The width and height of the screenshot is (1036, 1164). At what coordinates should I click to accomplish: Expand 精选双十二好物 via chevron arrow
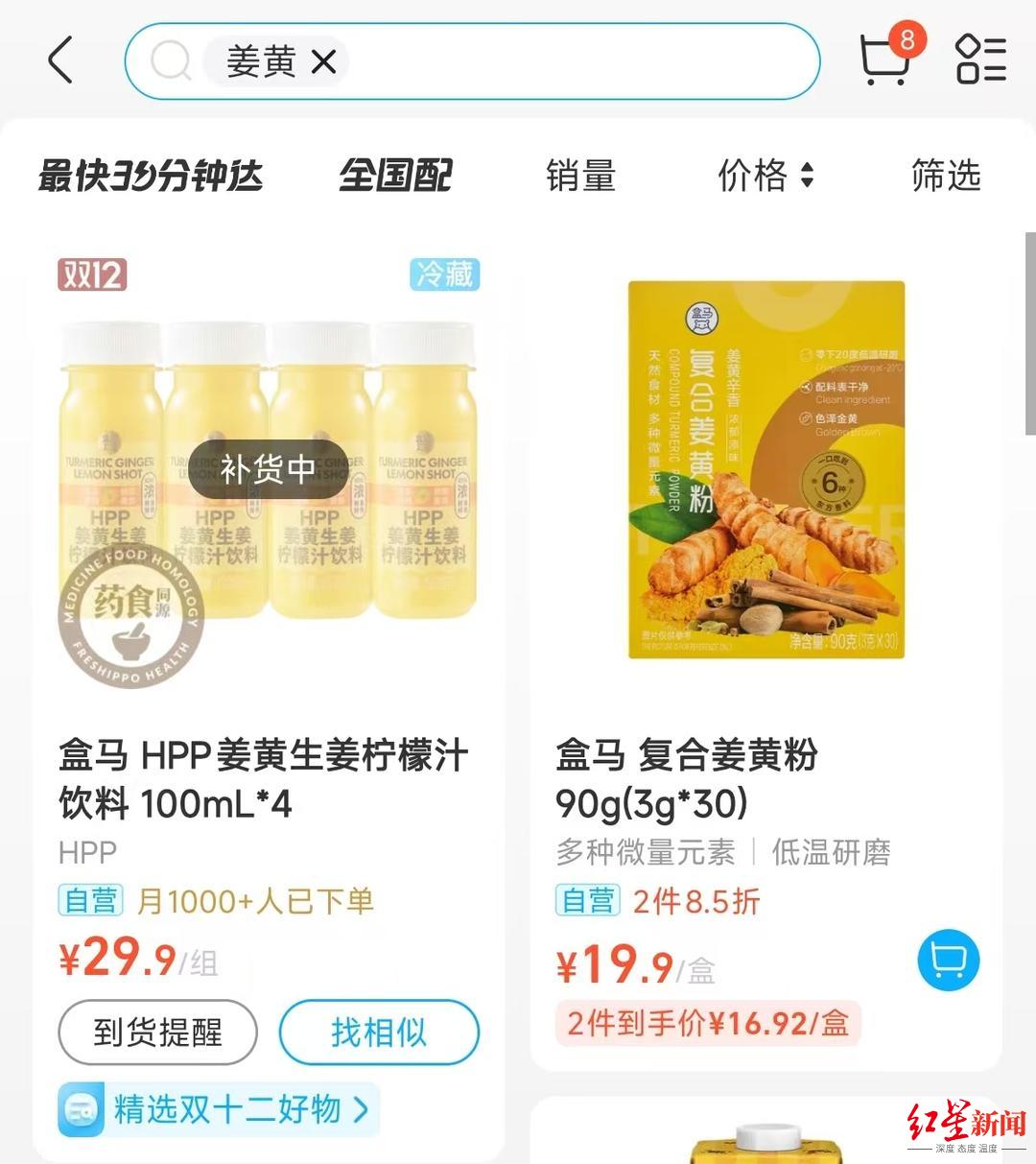(x=362, y=1109)
